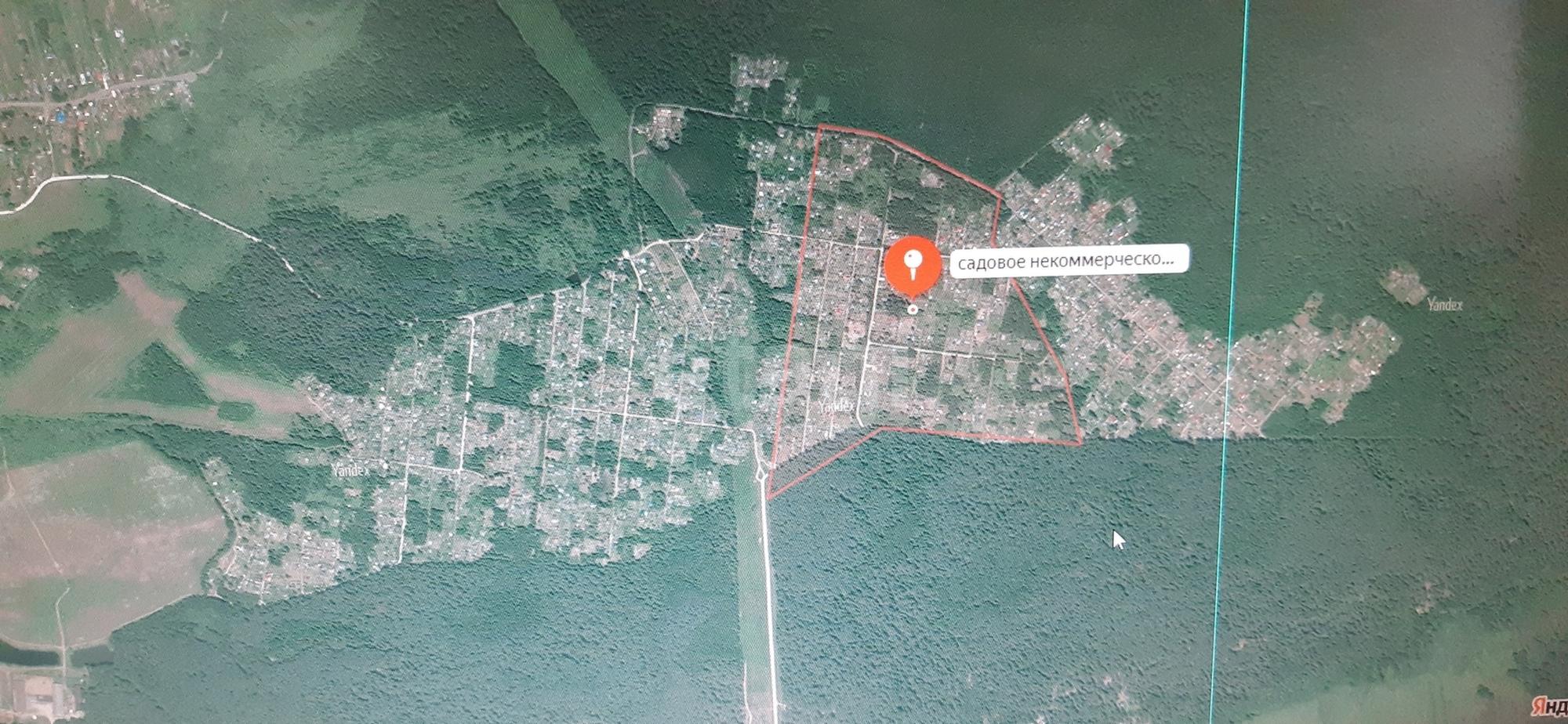The image size is (1568, 724).
Task: Tap the orange location pin marker
Action: click(913, 264)
